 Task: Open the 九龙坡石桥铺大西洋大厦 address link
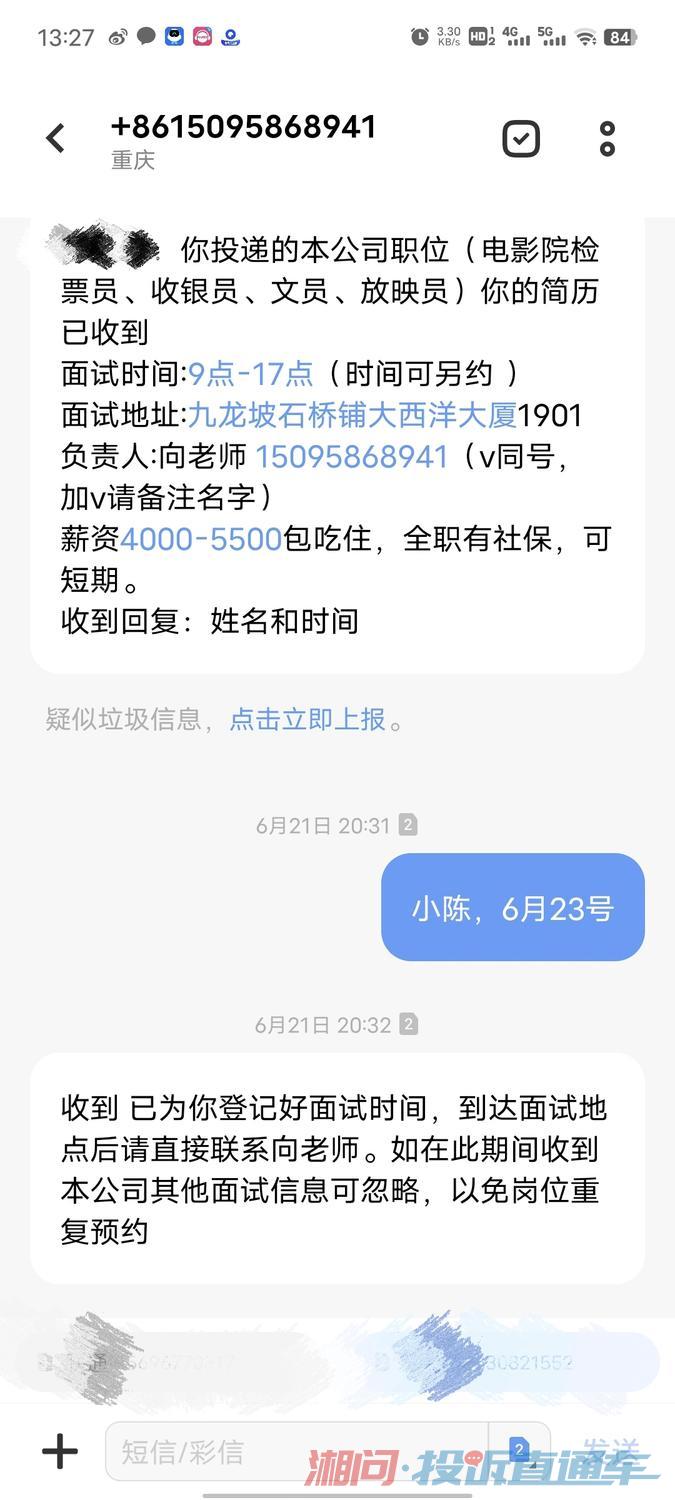(x=352, y=415)
